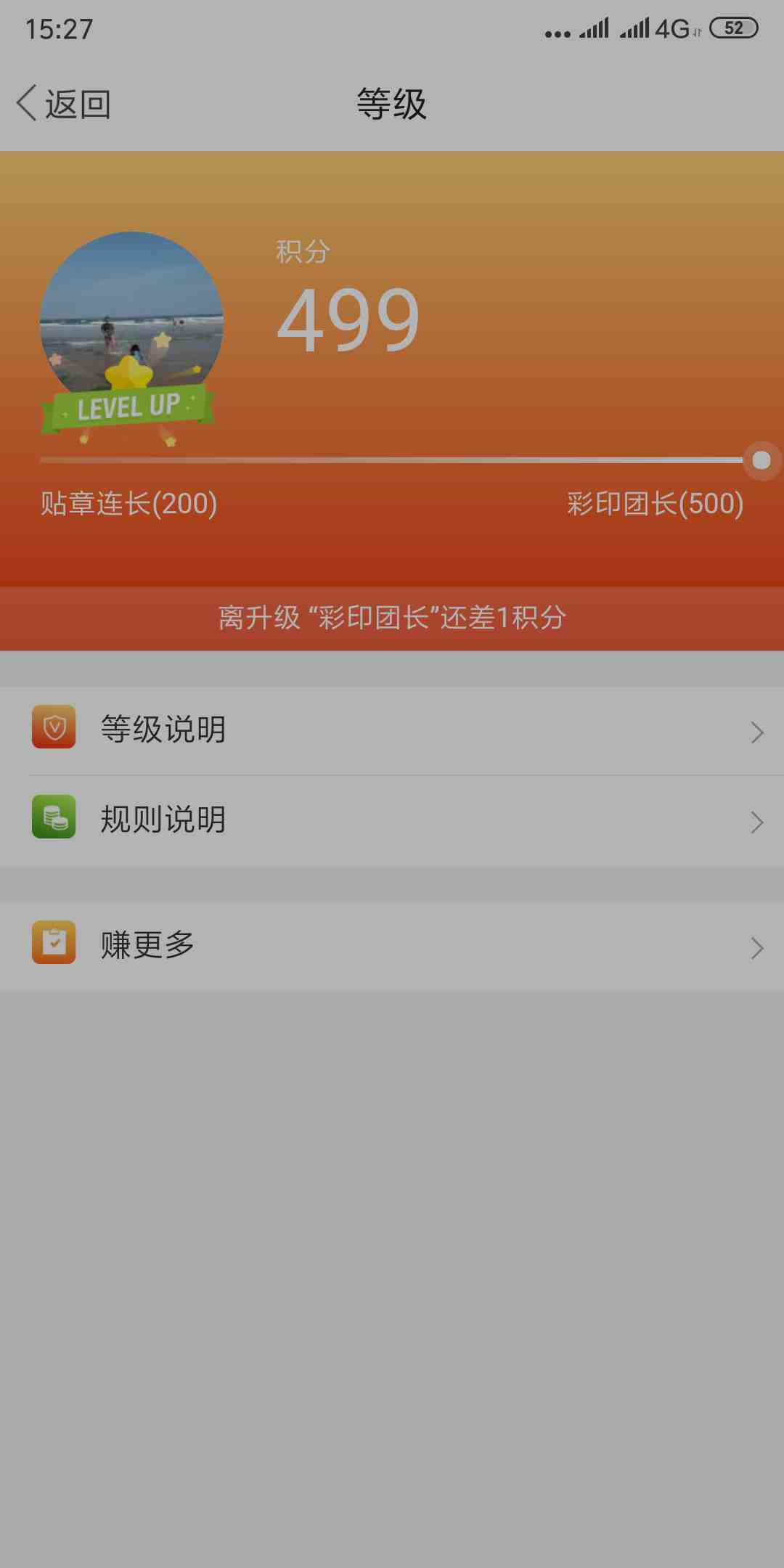The width and height of the screenshot is (784, 1568).
Task: Go back with the 返回 button
Action: tap(64, 104)
